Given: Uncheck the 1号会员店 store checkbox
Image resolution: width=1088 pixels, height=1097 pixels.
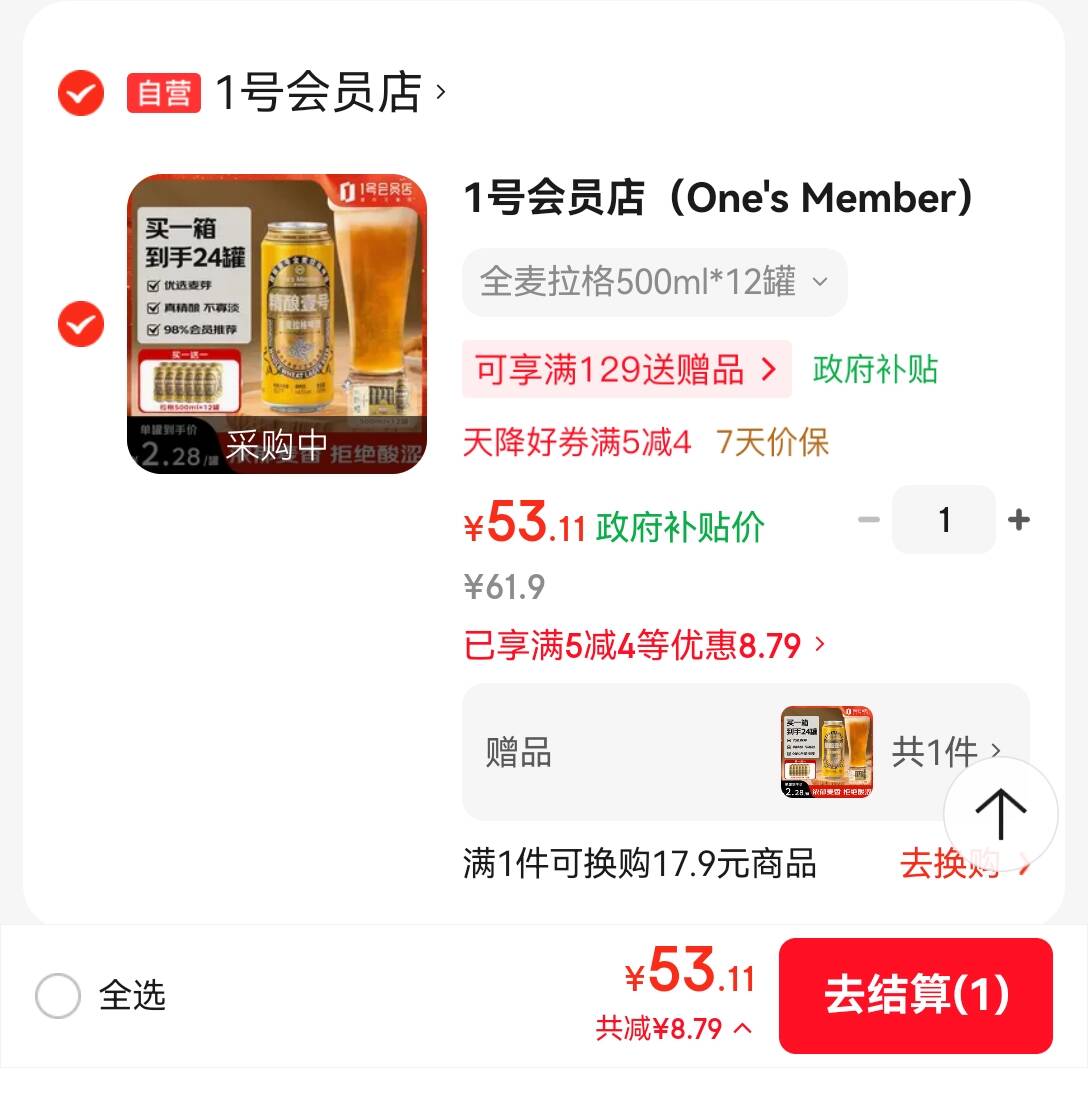Looking at the screenshot, I should [x=81, y=94].
